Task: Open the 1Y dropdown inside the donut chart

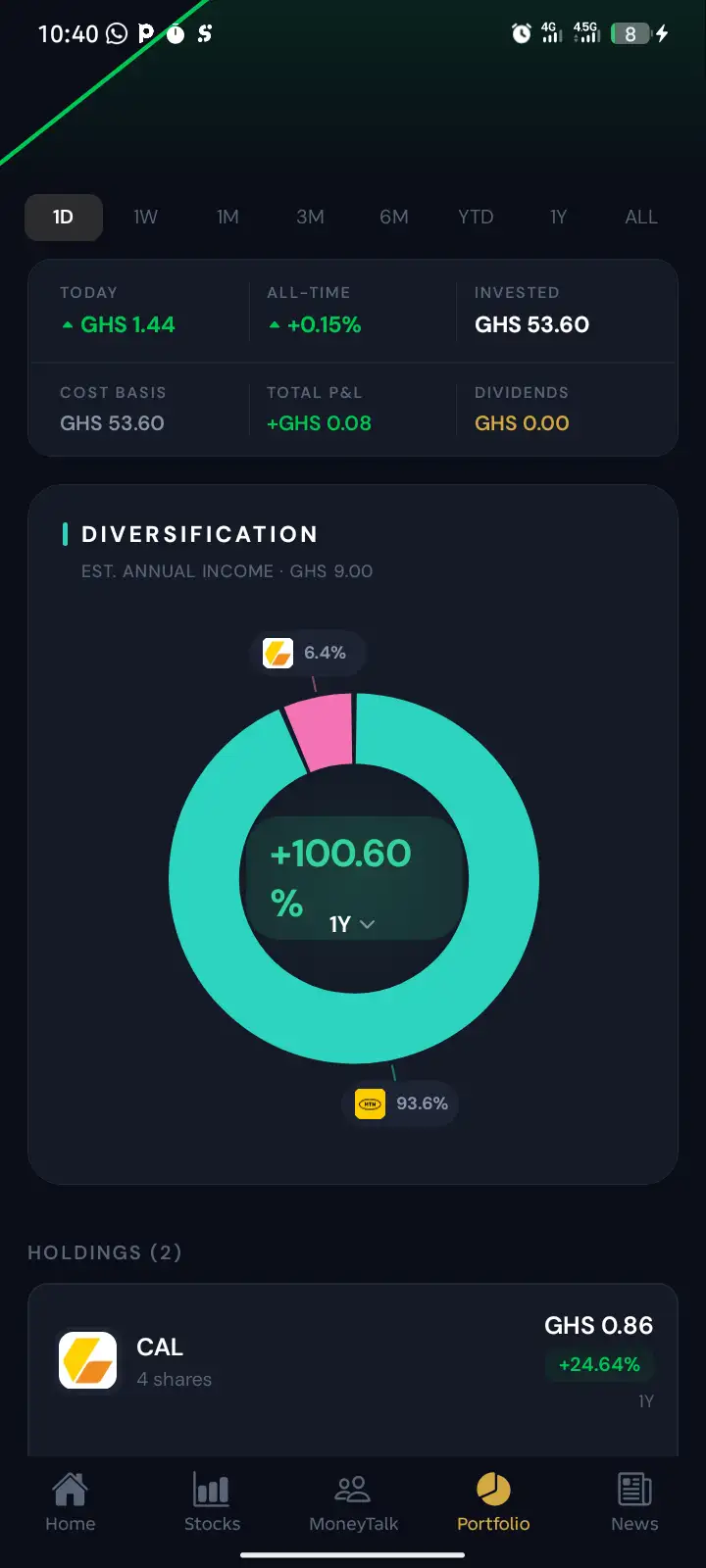Action: point(352,924)
